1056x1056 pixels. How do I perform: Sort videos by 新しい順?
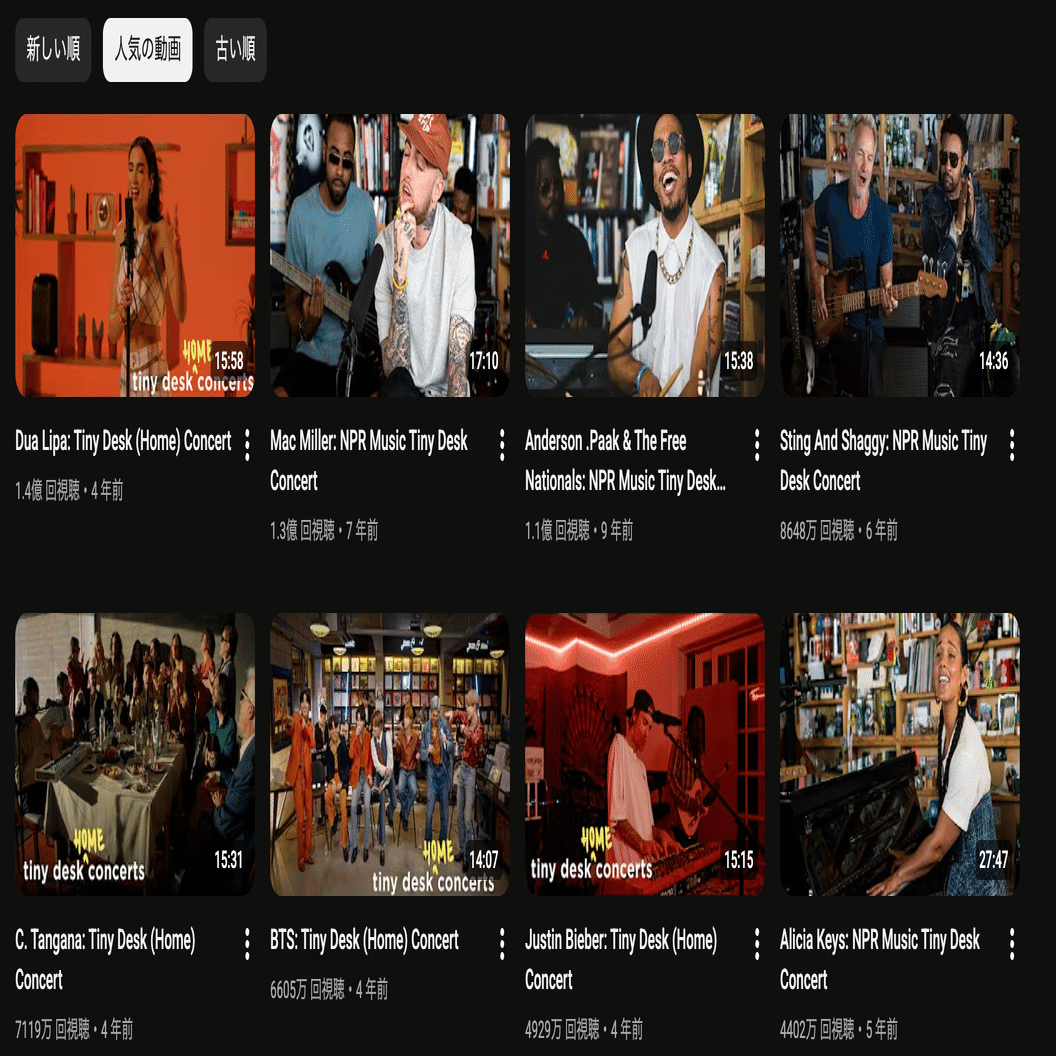(x=53, y=49)
